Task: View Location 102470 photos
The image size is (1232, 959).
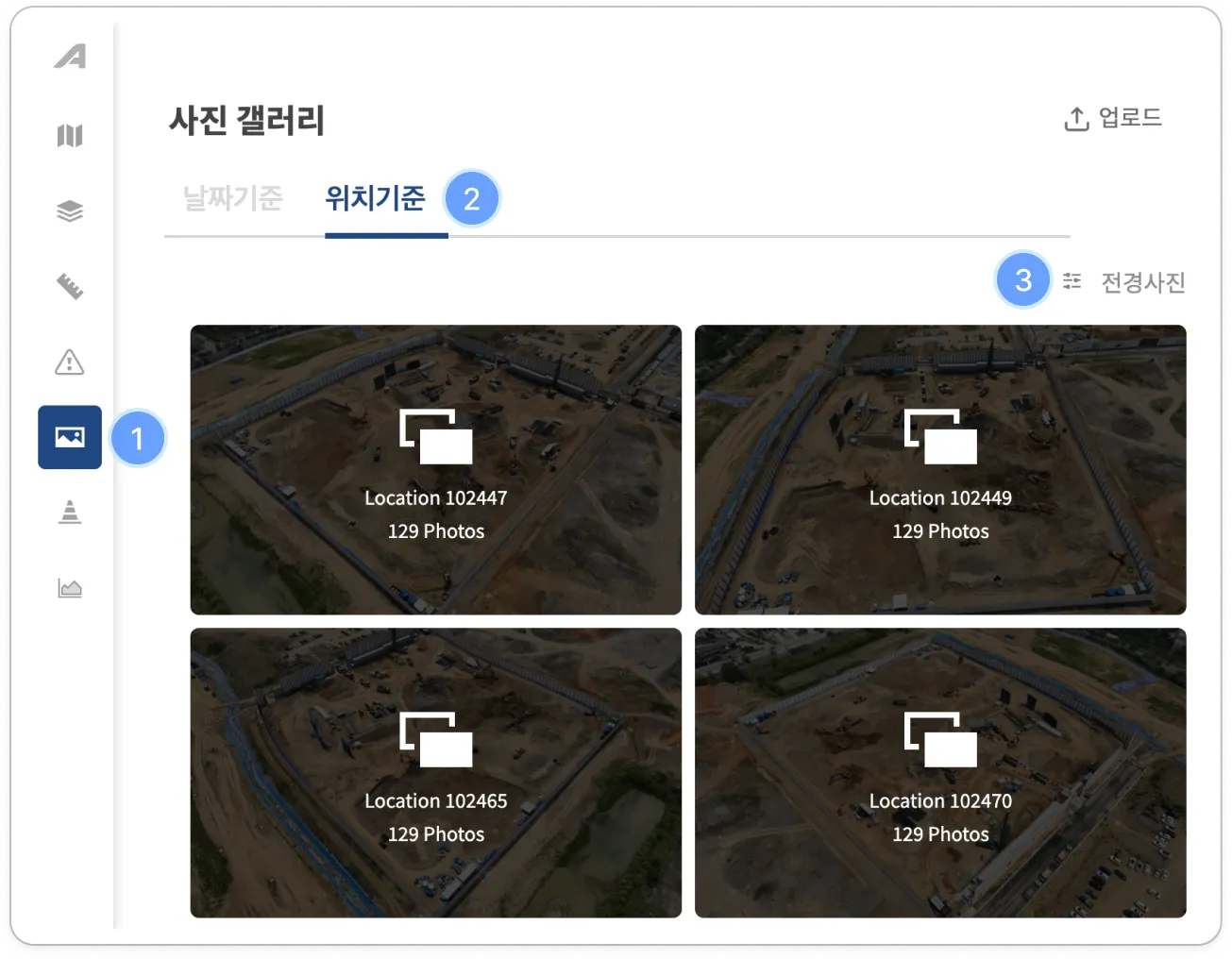Action: click(x=940, y=773)
